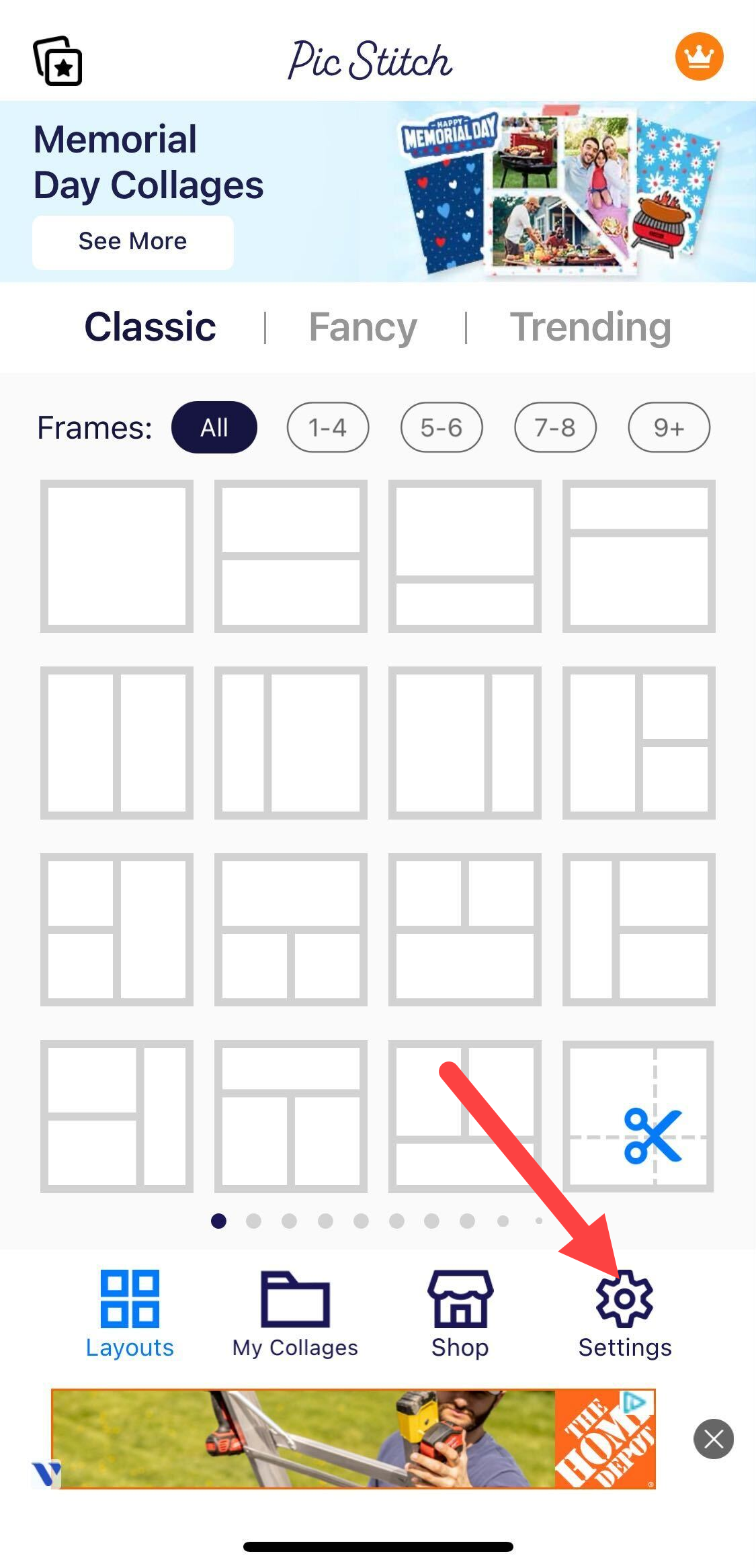Image resolution: width=756 pixels, height=1568 pixels.
Task: Select the All frames filter
Action: coord(214,427)
